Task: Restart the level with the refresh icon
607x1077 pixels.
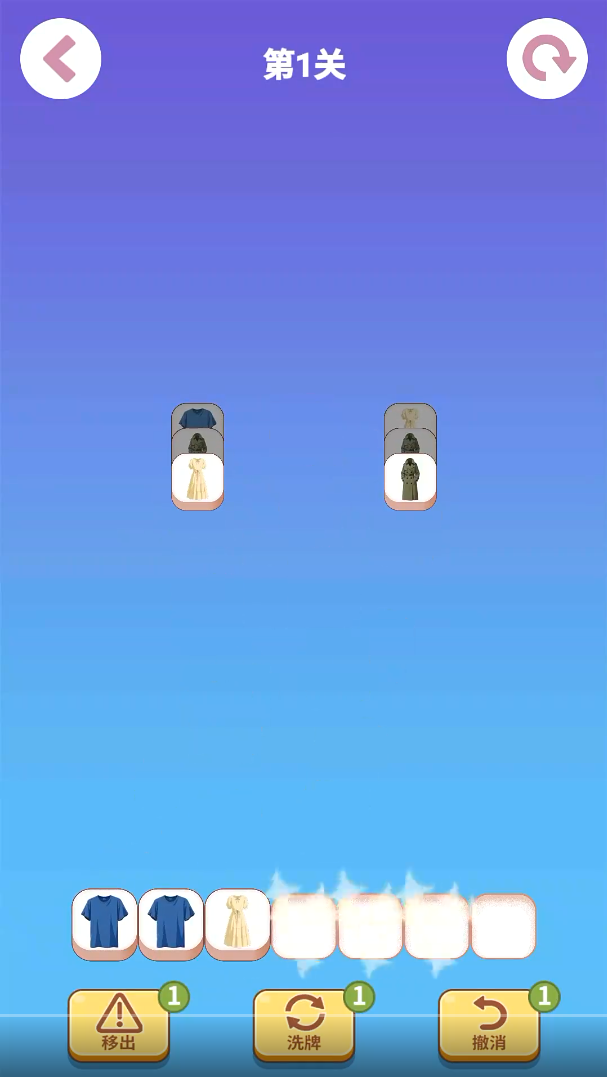Action: [x=547, y=59]
